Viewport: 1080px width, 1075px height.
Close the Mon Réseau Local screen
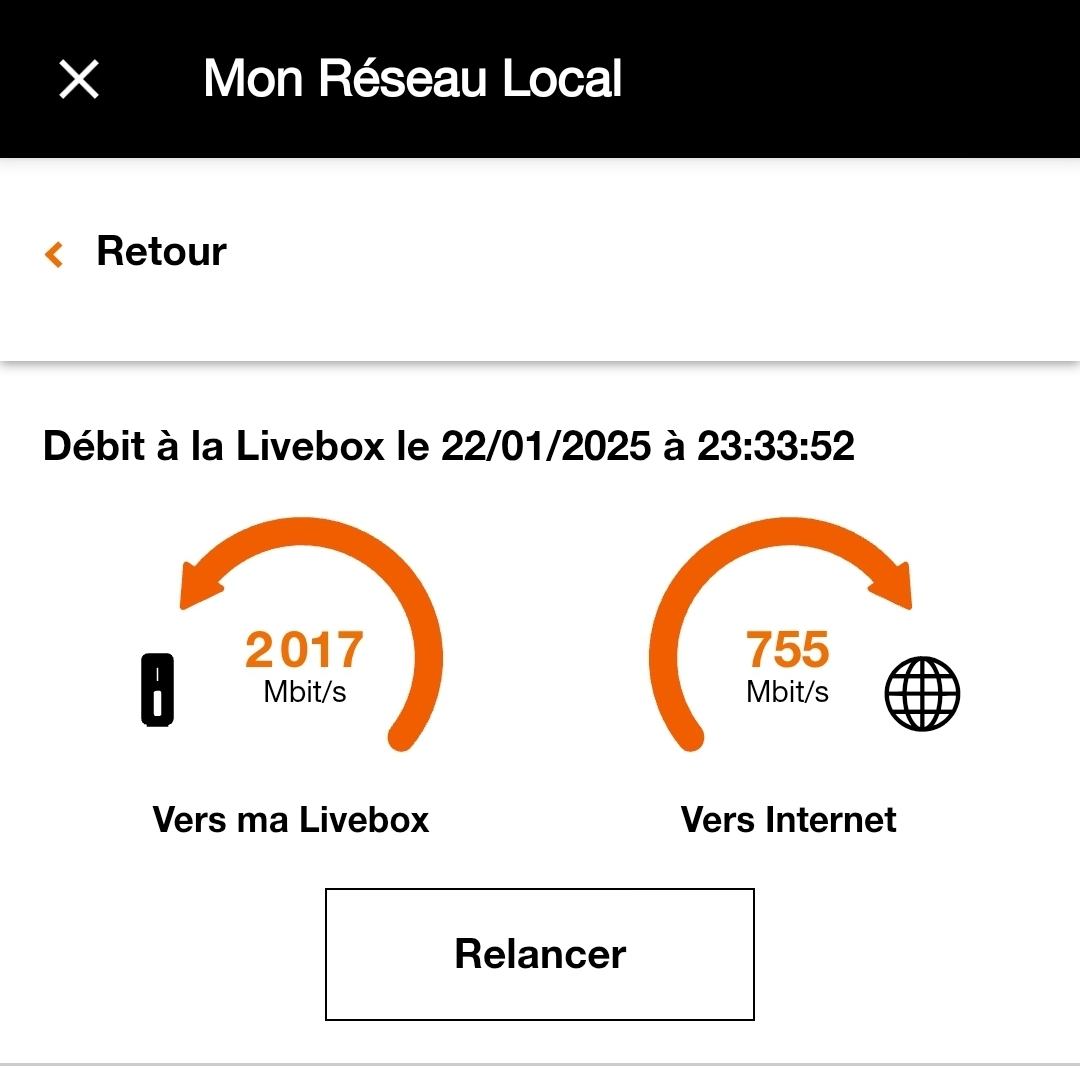(79, 79)
